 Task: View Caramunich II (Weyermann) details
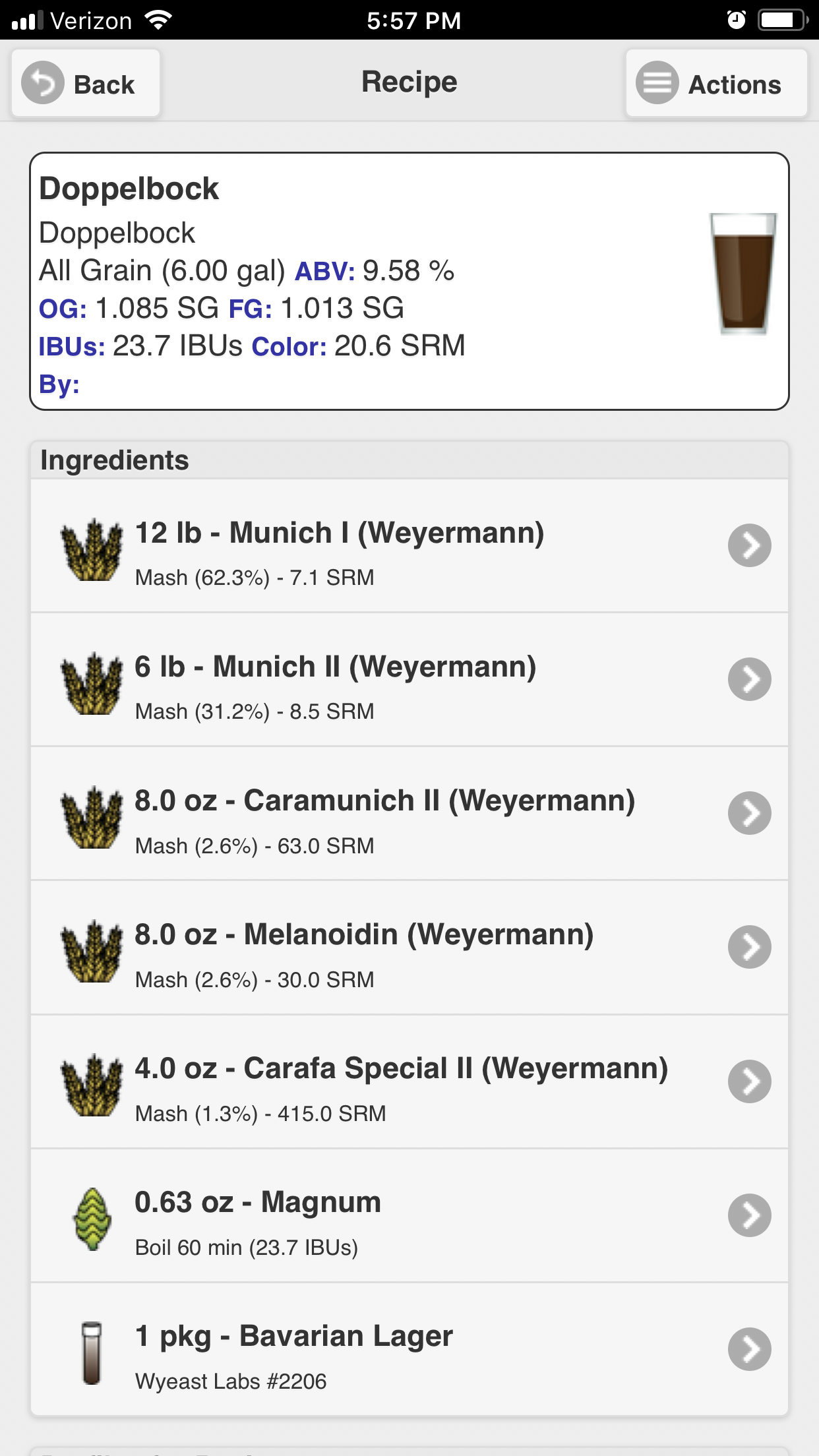(x=409, y=814)
